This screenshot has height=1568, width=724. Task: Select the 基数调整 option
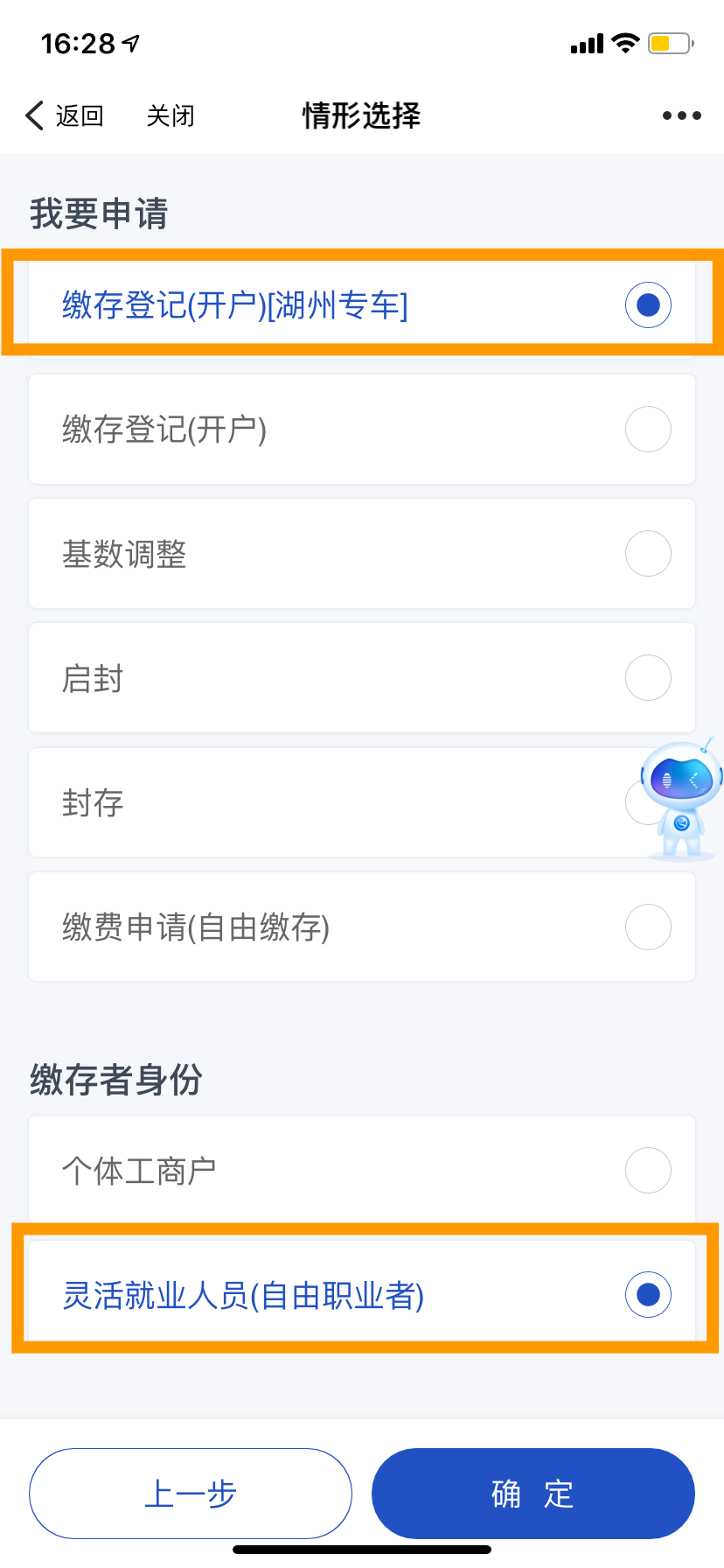point(362,554)
